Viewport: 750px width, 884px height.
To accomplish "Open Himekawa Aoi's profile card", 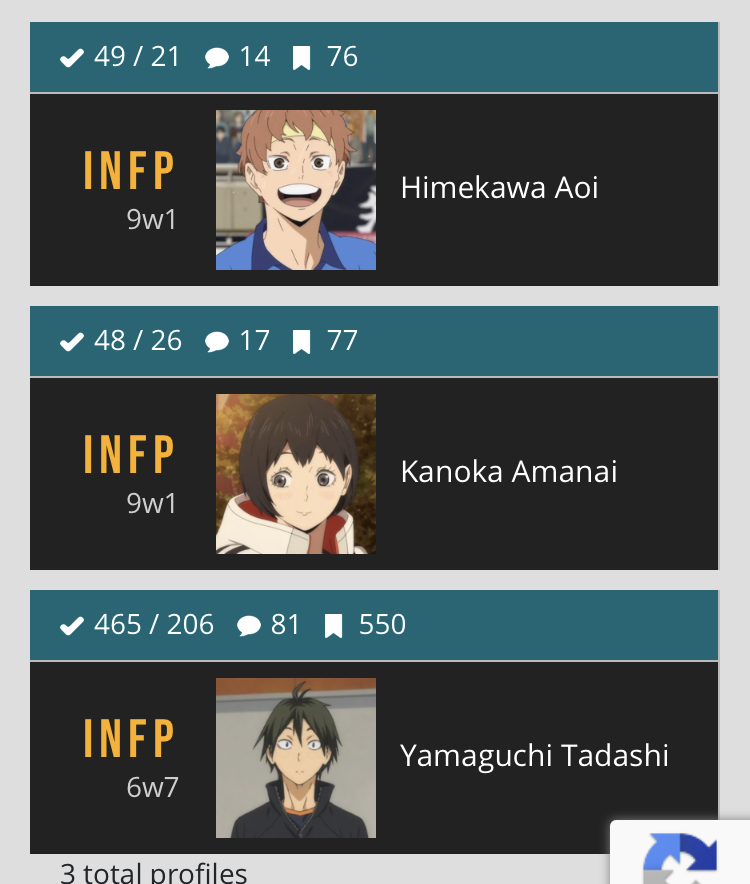I will pos(499,188).
